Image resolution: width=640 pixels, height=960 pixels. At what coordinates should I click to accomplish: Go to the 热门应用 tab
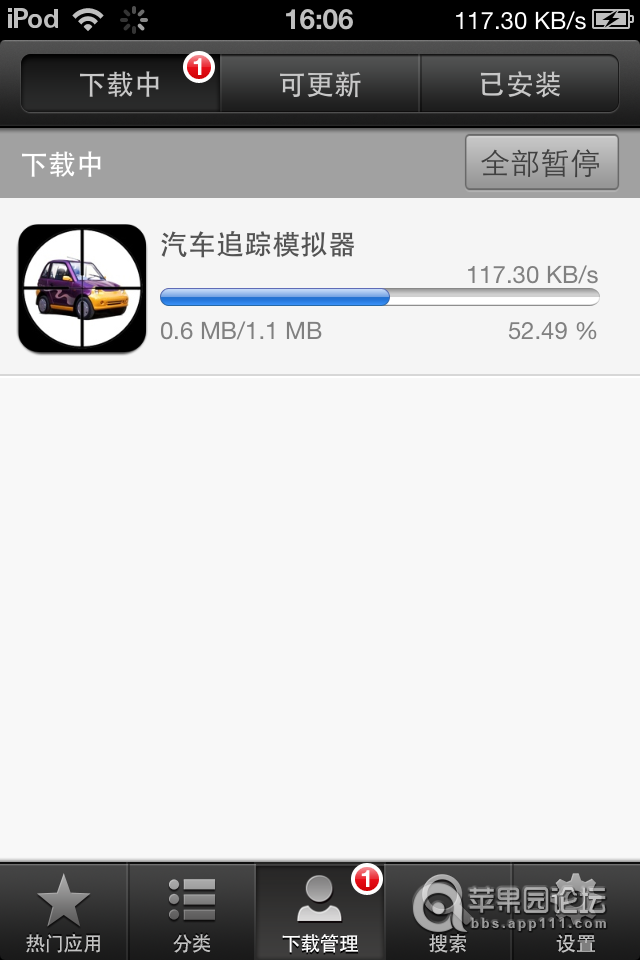tap(64, 912)
